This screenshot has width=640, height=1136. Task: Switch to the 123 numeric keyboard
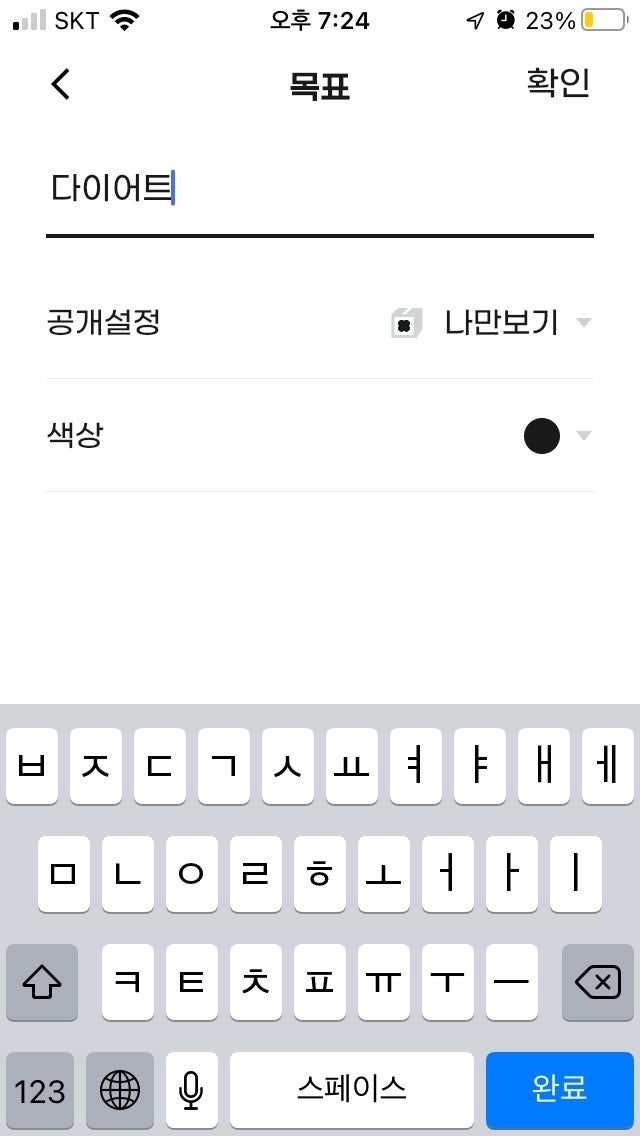click(40, 1089)
